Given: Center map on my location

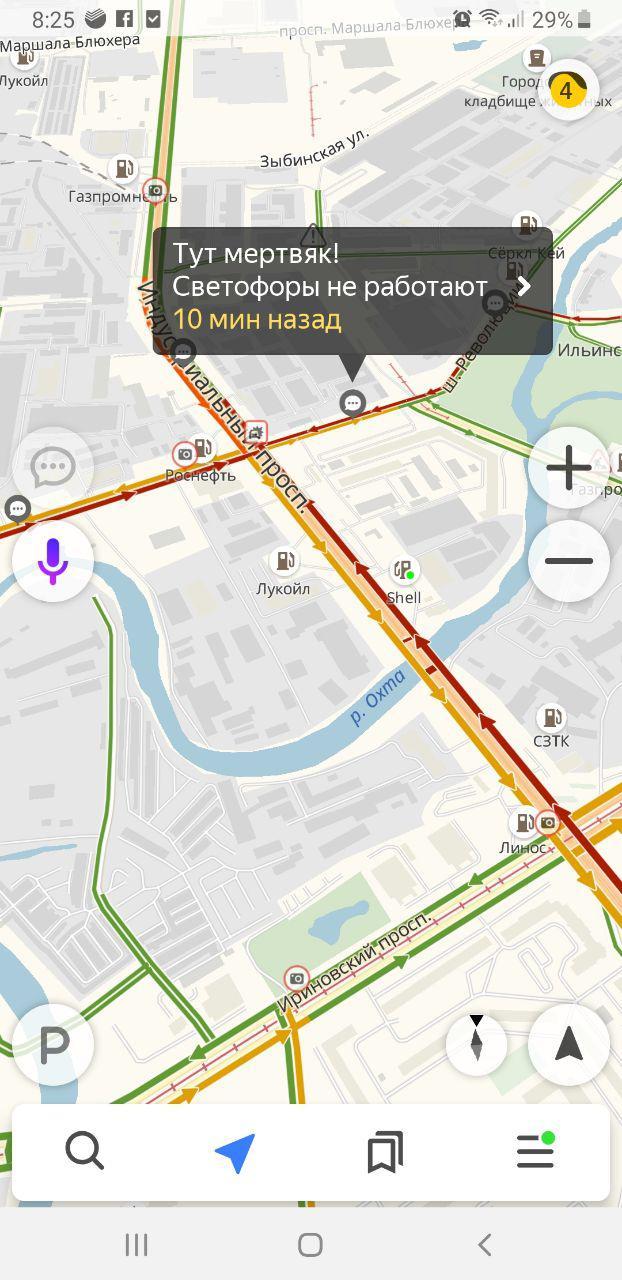Looking at the screenshot, I should pos(569,1045).
